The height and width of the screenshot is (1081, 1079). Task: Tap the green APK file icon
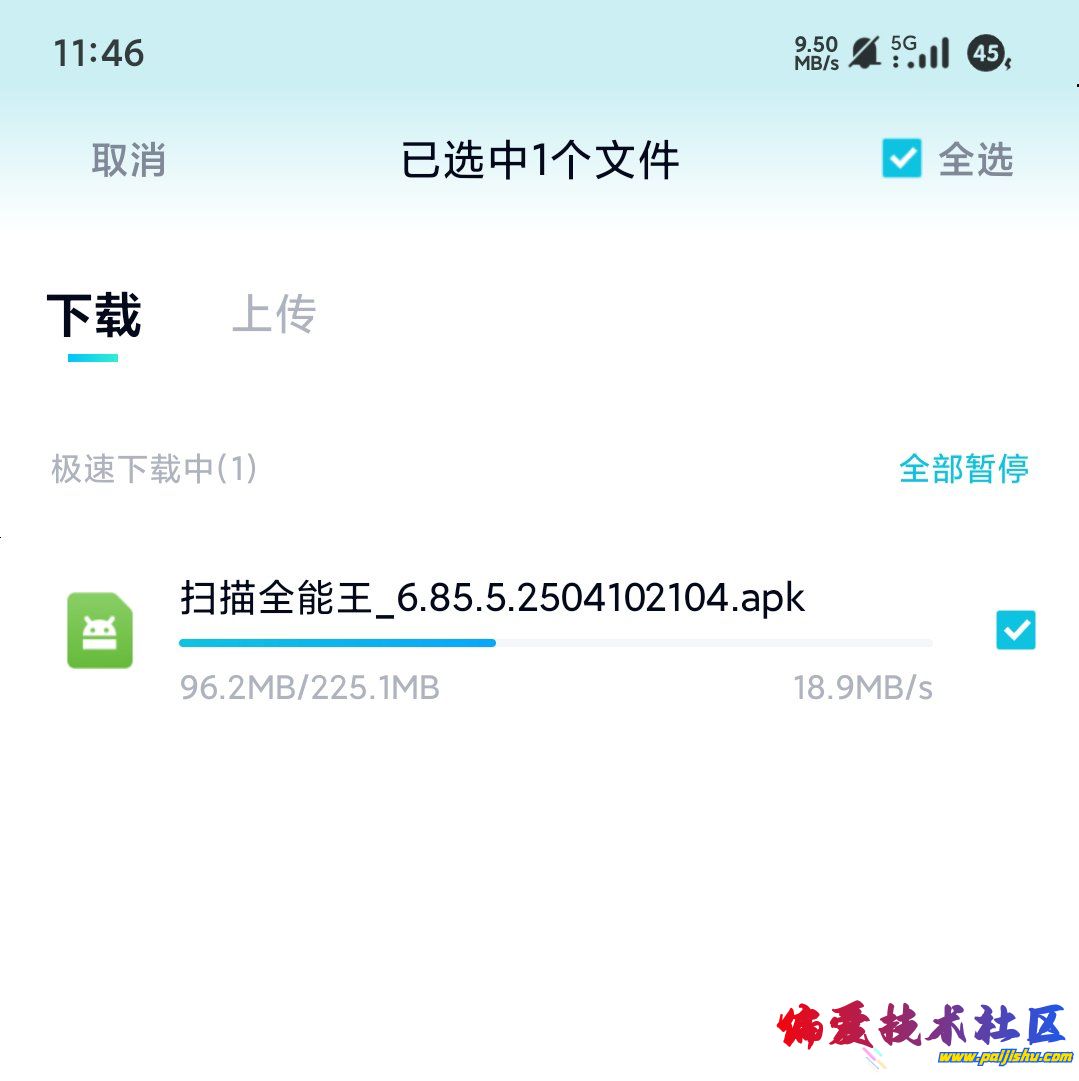click(100, 631)
